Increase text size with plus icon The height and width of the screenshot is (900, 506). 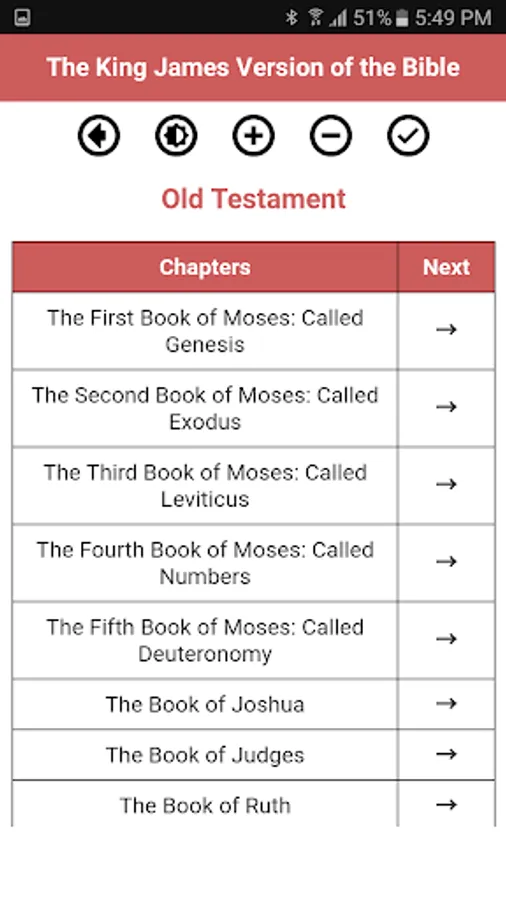point(254,136)
